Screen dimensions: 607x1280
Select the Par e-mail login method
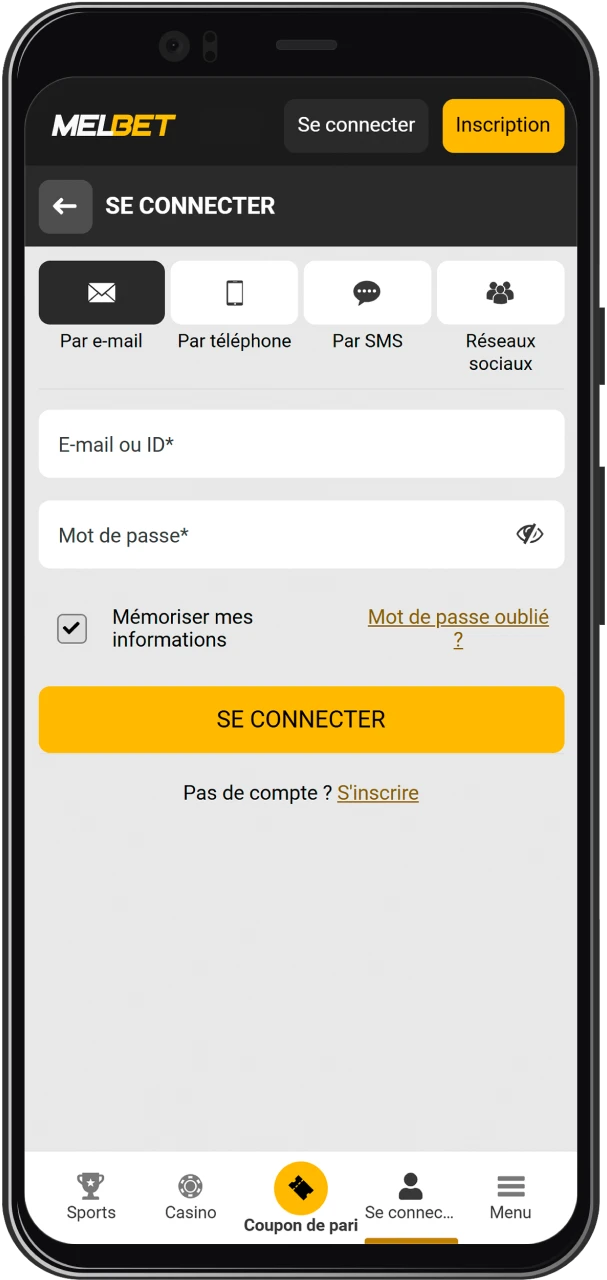click(x=101, y=293)
